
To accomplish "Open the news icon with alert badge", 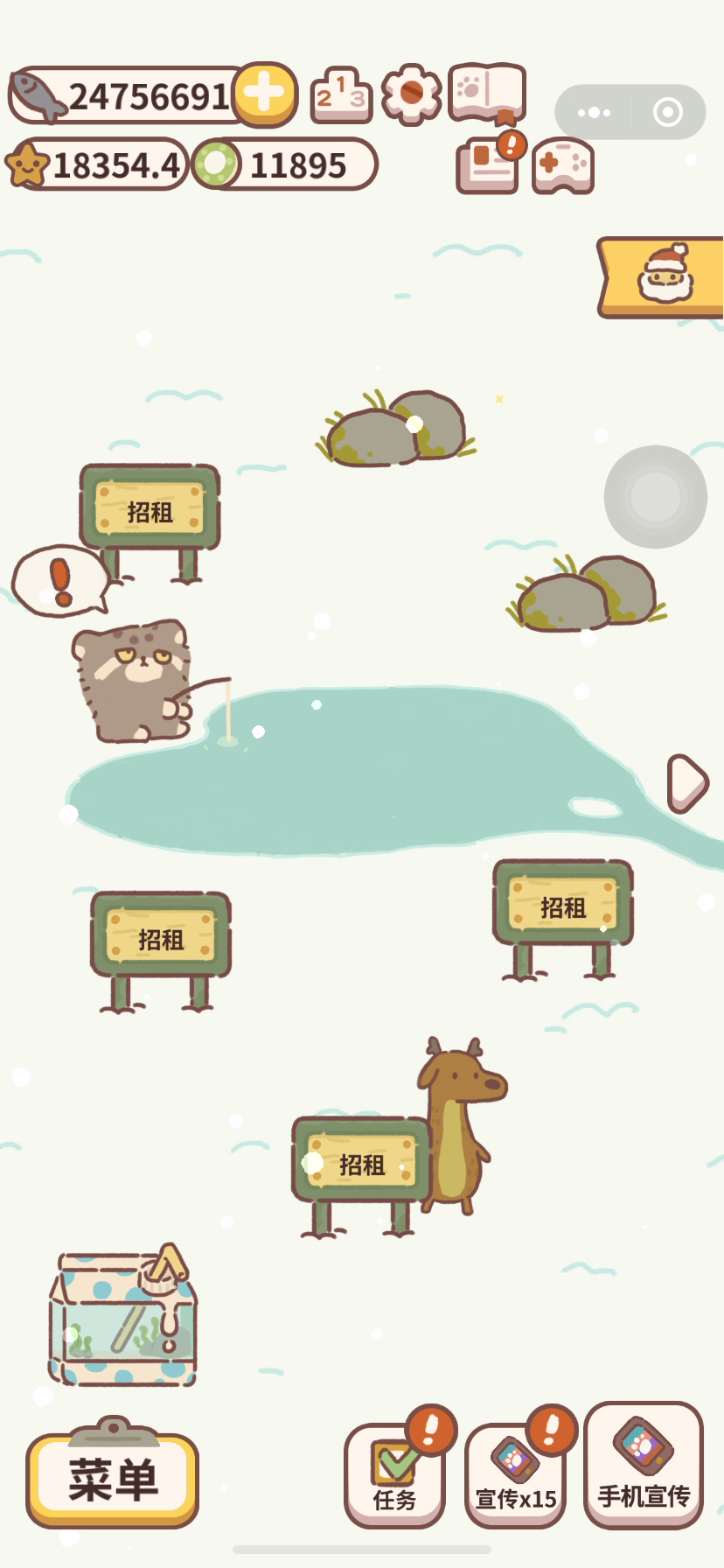I will click(488, 164).
